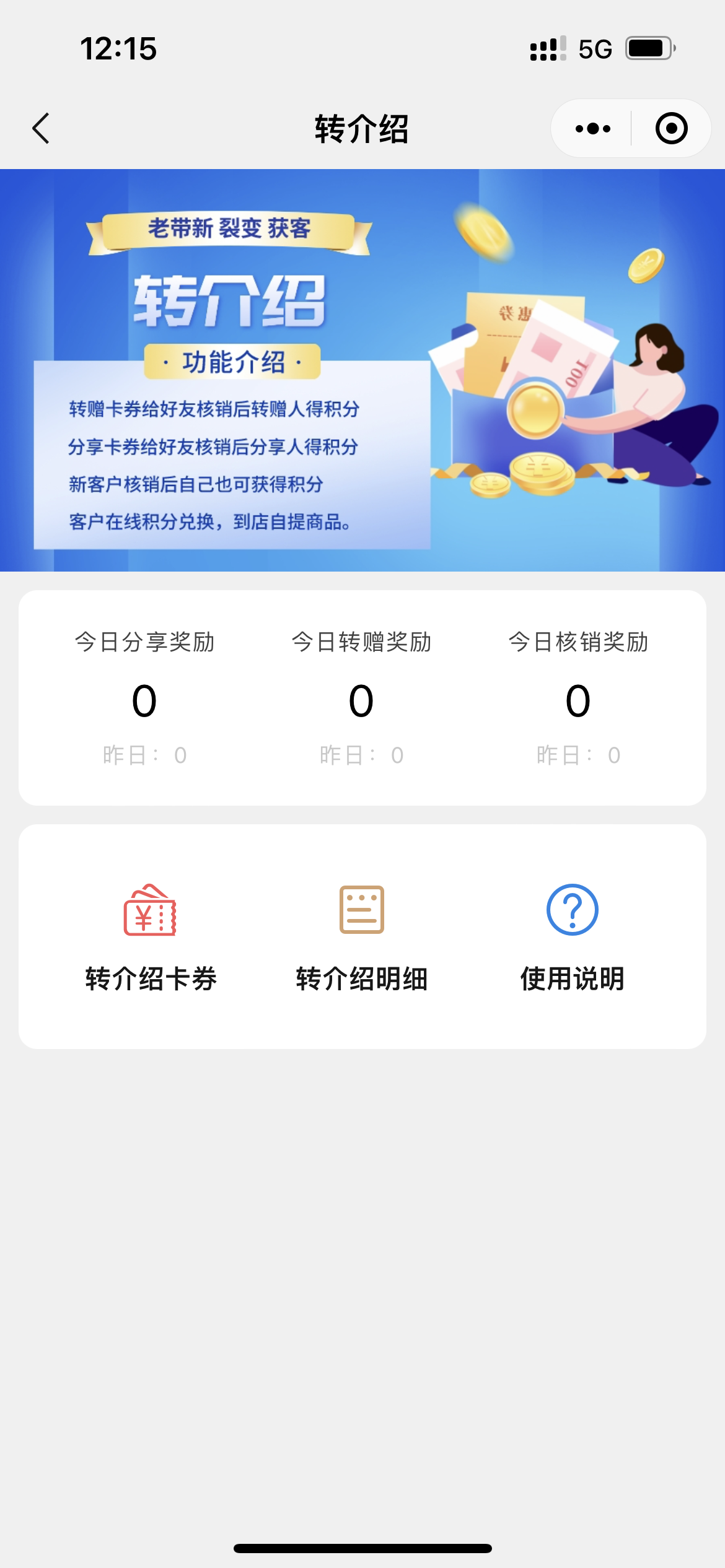Tap yesterday's 昨日 value under 今日转赠奖励
Viewport: 725px width, 1568px height.
point(362,755)
